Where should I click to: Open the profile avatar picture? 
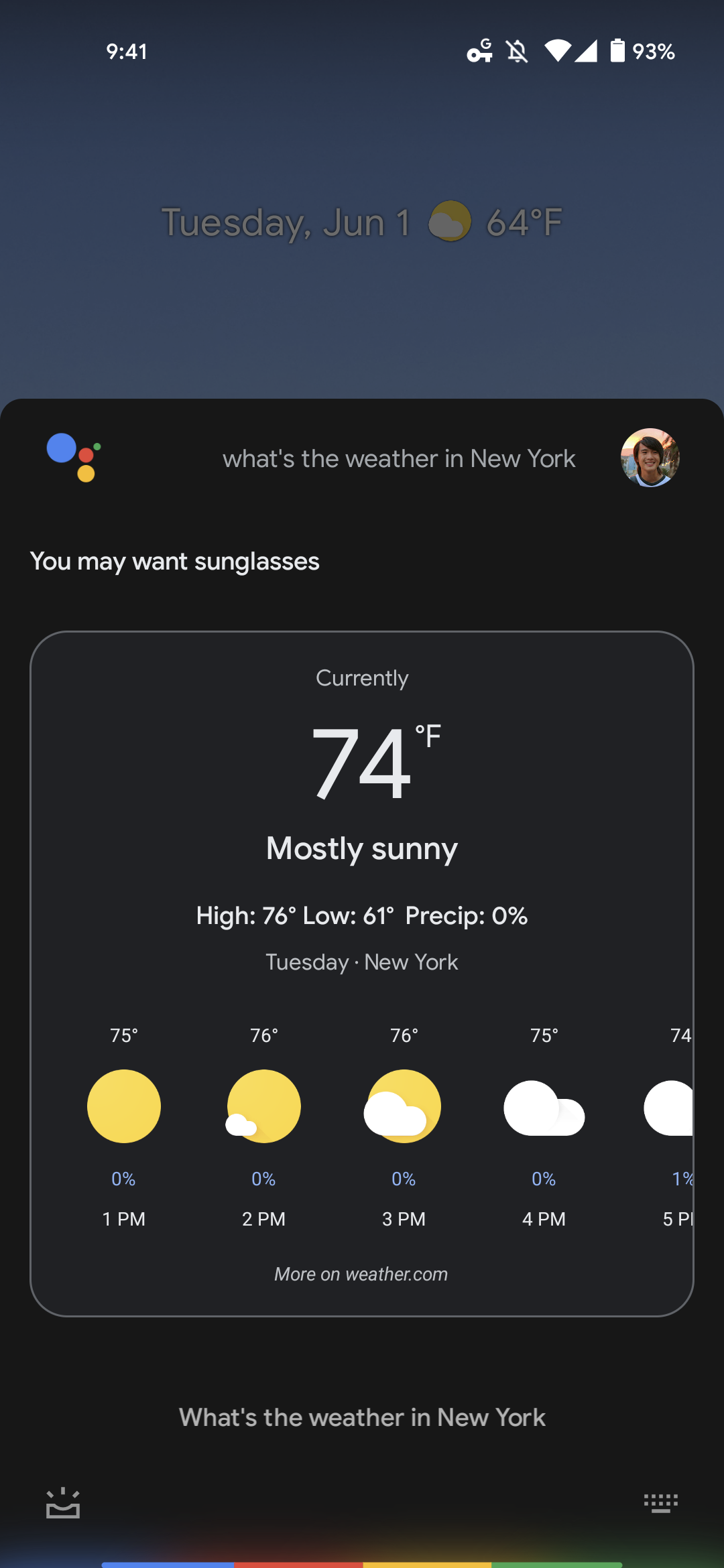point(650,458)
